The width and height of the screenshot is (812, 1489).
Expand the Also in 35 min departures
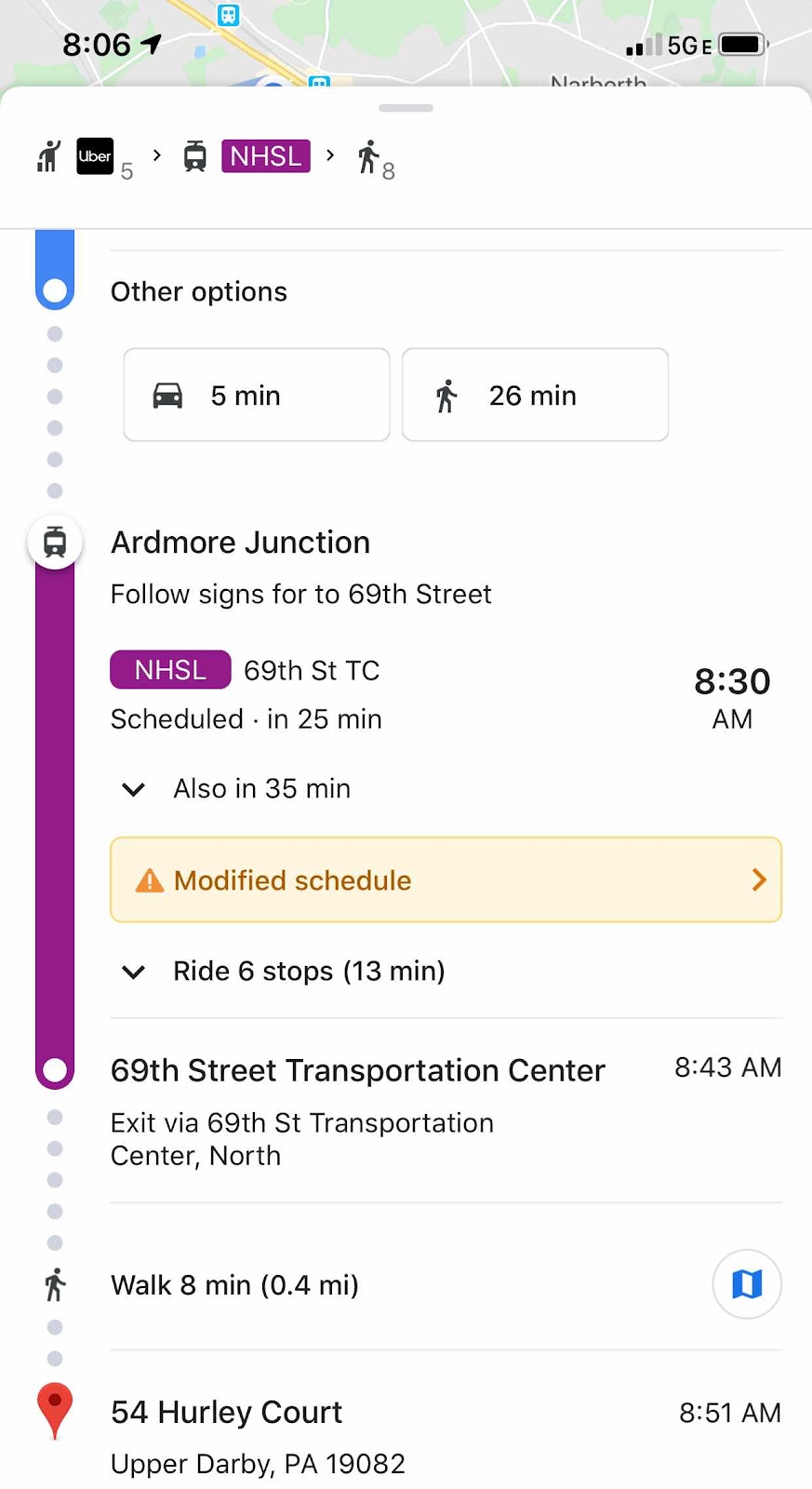236,788
